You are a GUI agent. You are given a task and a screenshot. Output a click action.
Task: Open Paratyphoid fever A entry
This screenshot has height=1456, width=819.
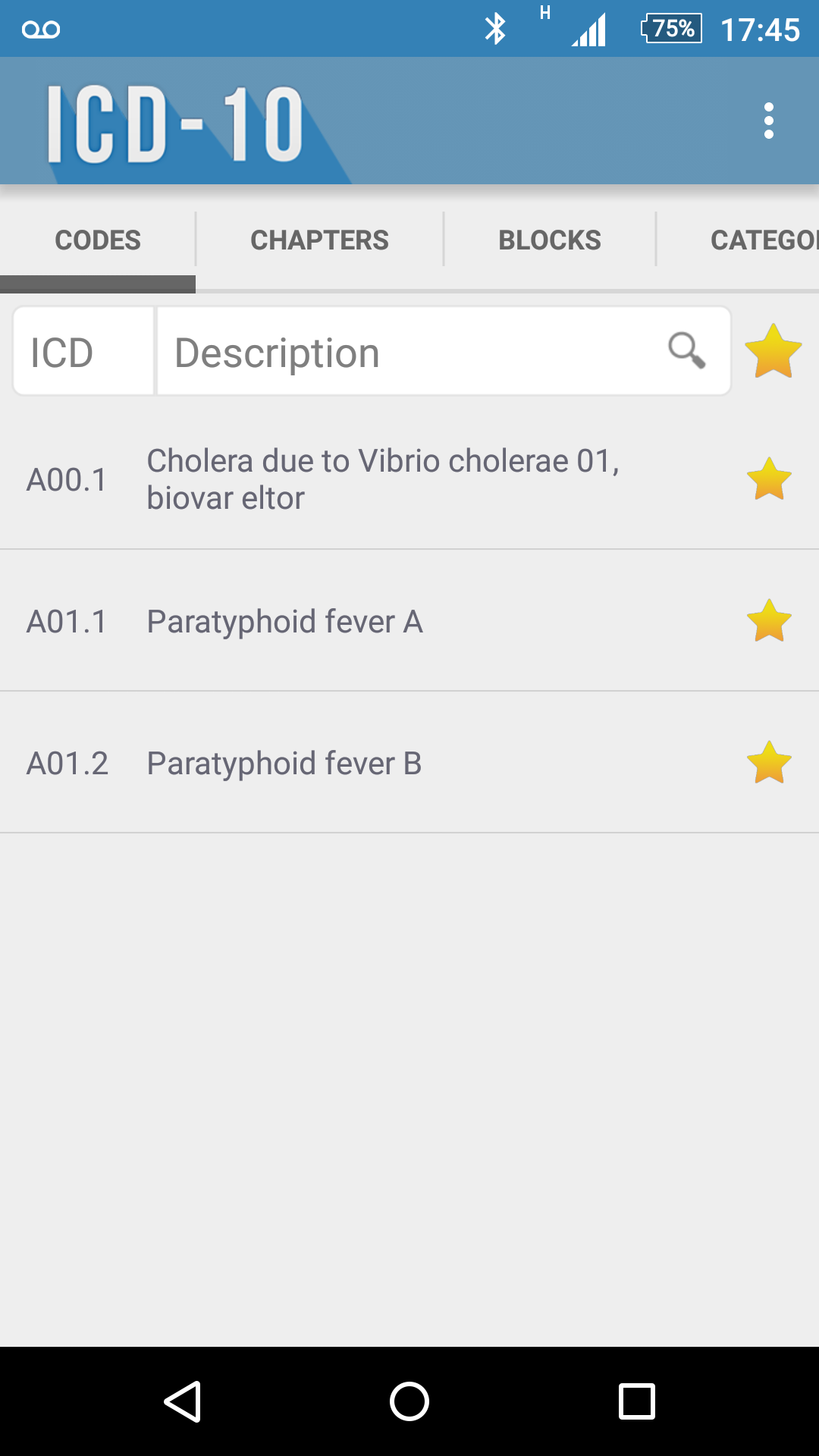coord(379,622)
